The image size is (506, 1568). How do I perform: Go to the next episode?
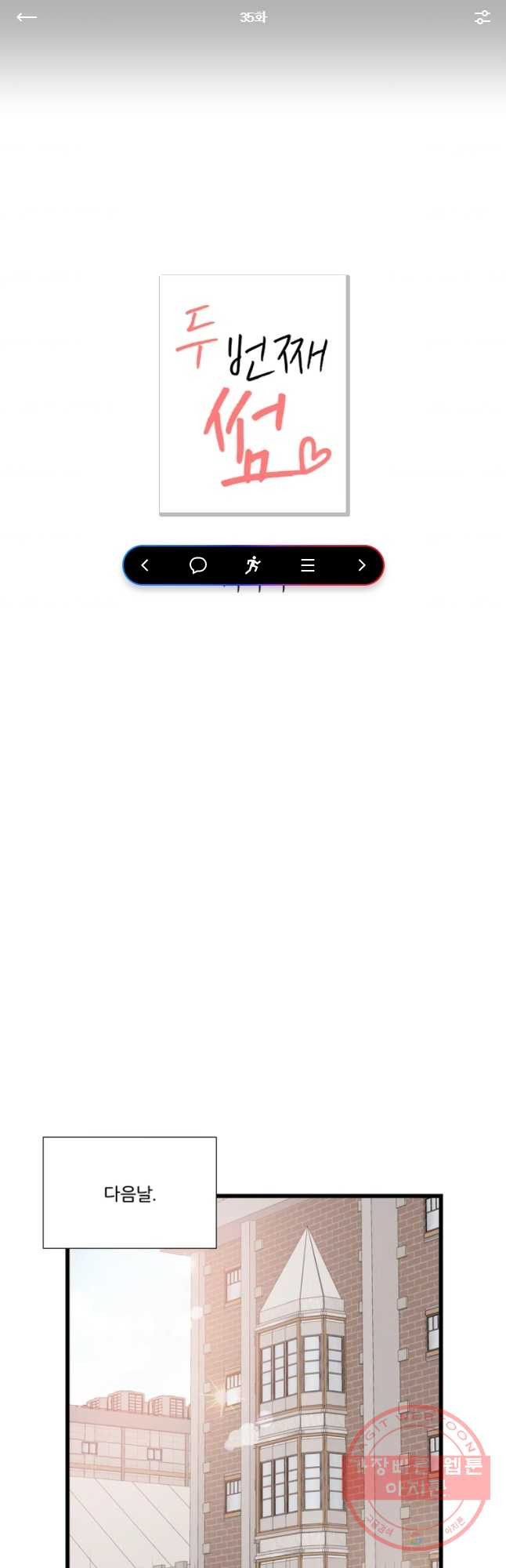pos(361,565)
